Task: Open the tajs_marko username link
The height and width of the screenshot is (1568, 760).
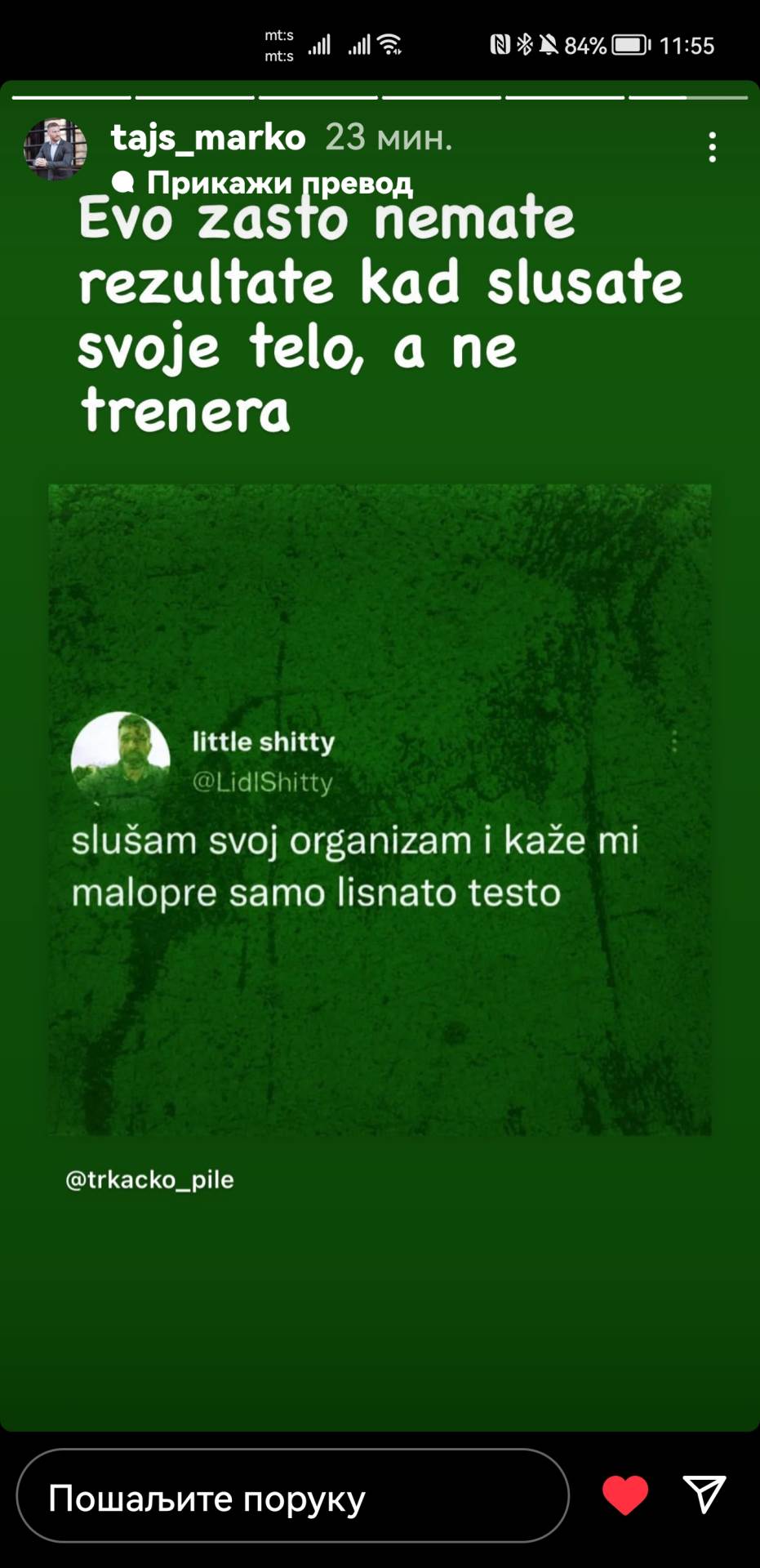Action: coord(208,137)
